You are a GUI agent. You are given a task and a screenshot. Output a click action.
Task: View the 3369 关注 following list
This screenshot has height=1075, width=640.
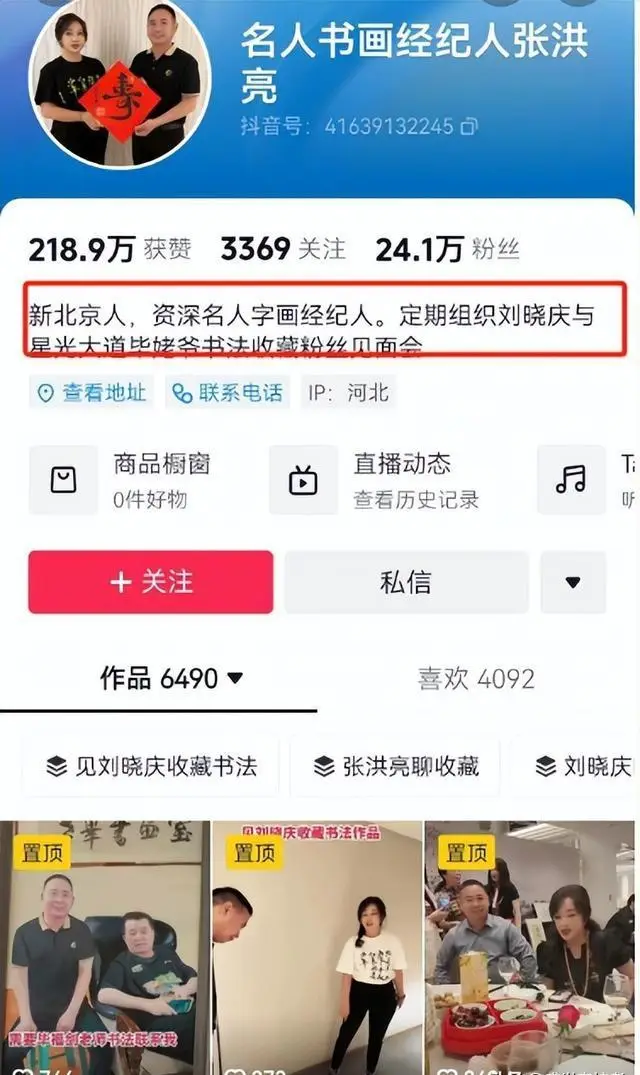[x=283, y=249]
